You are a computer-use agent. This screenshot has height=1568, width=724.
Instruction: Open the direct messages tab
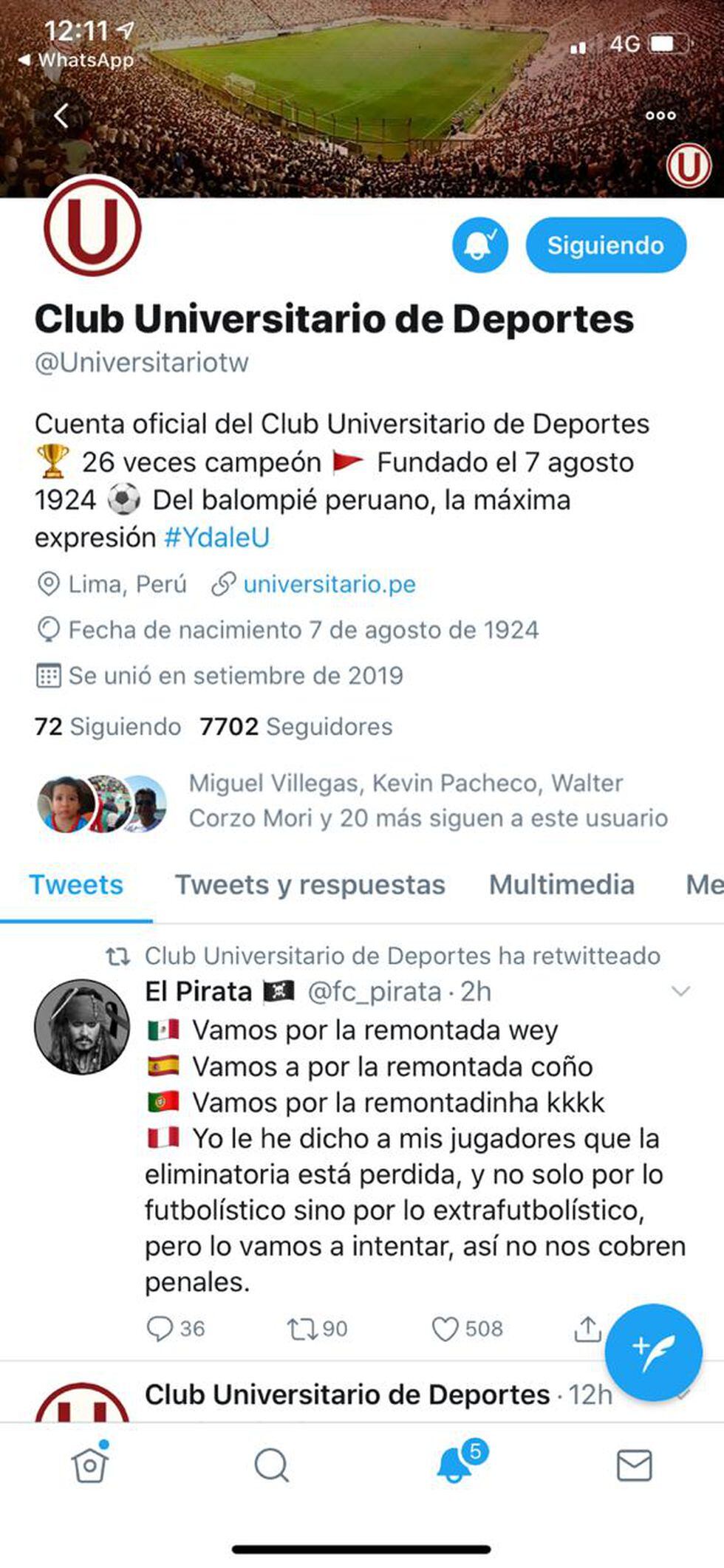pyautogui.click(x=634, y=1465)
